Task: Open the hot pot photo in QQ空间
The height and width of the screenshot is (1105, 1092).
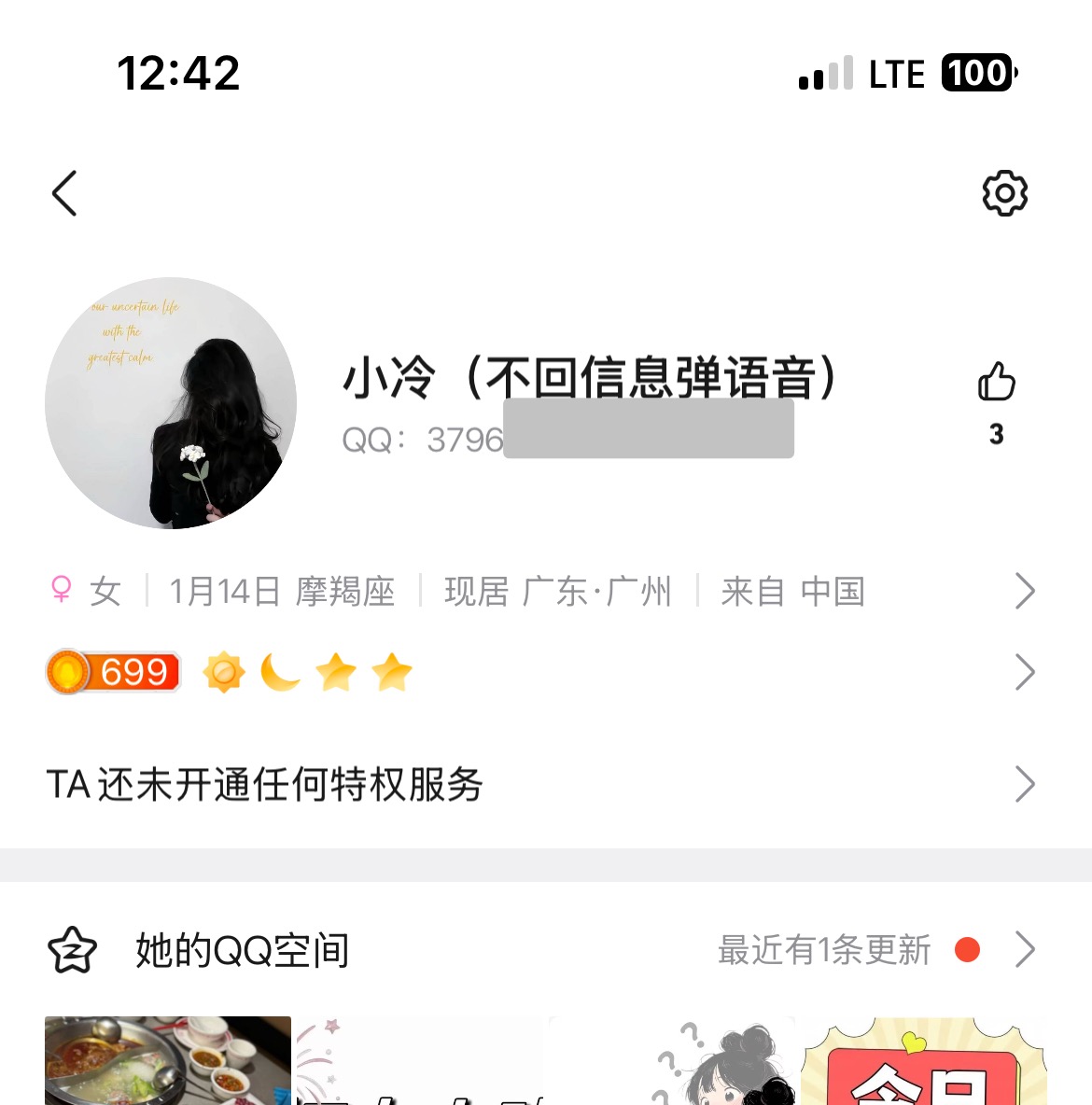Action: [x=168, y=1061]
